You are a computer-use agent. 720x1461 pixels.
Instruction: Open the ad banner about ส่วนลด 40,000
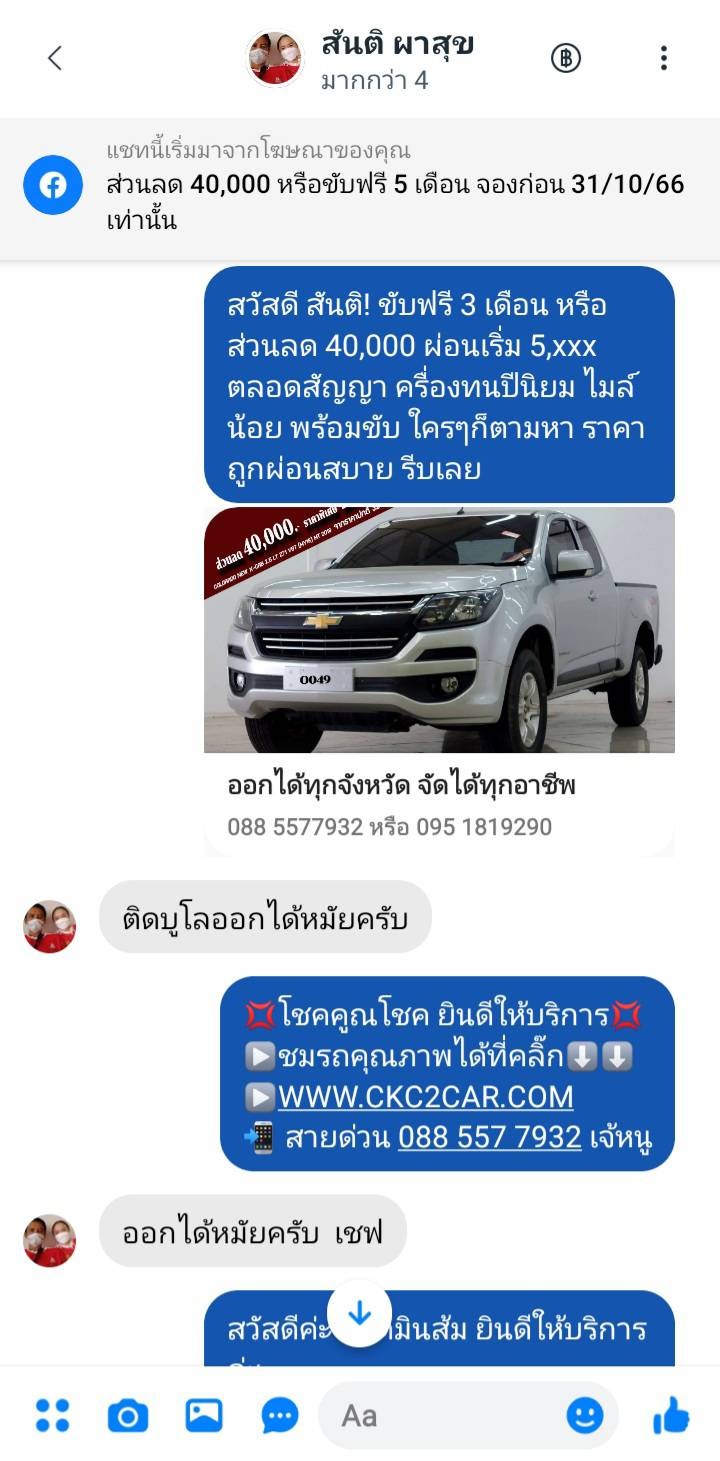(x=360, y=187)
